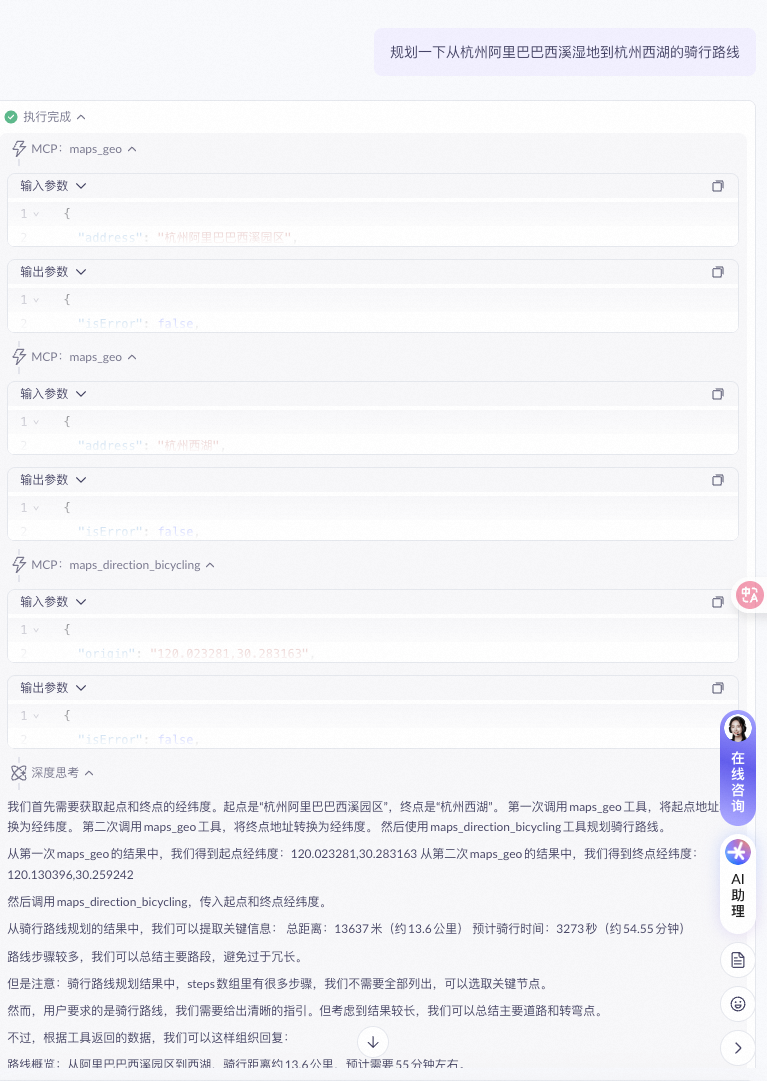This screenshot has height=1081, width=767.
Task: Jump to bottom with the down arrow button
Action: (373, 1042)
